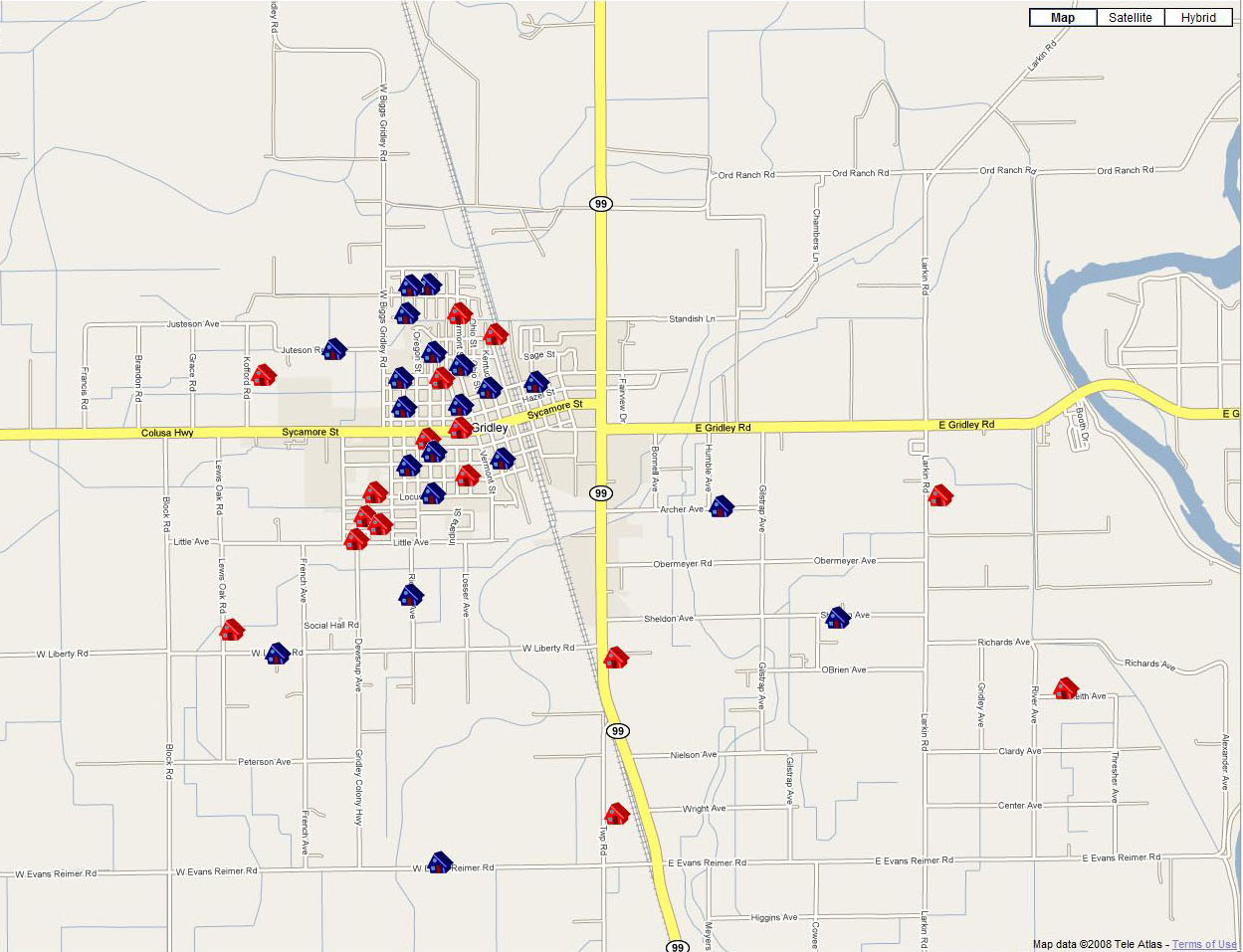Image resolution: width=1243 pixels, height=952 pixels.
Task: Select the blue house marker on Sheldon Ave
Action: click(838, 618)
